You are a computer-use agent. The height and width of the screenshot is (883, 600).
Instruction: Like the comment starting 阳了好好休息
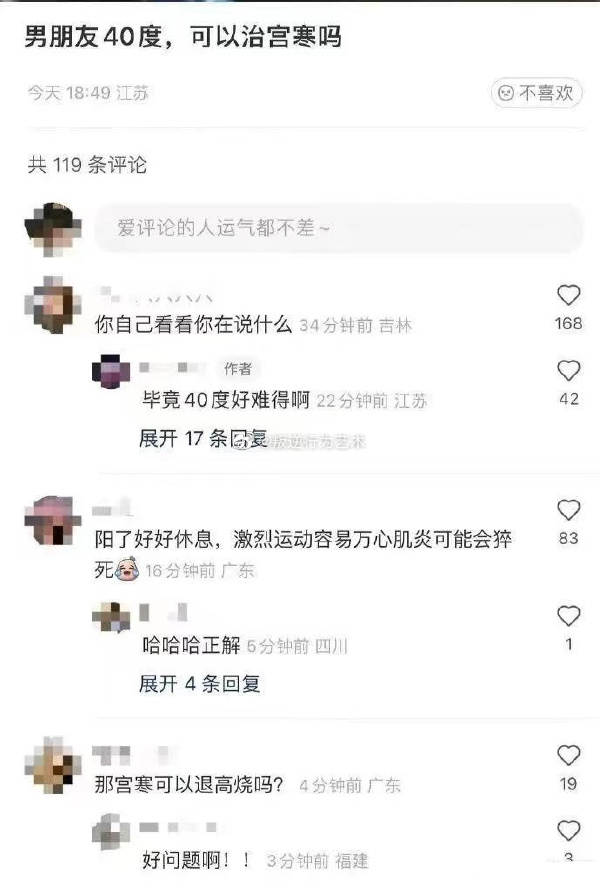(568, 511)
